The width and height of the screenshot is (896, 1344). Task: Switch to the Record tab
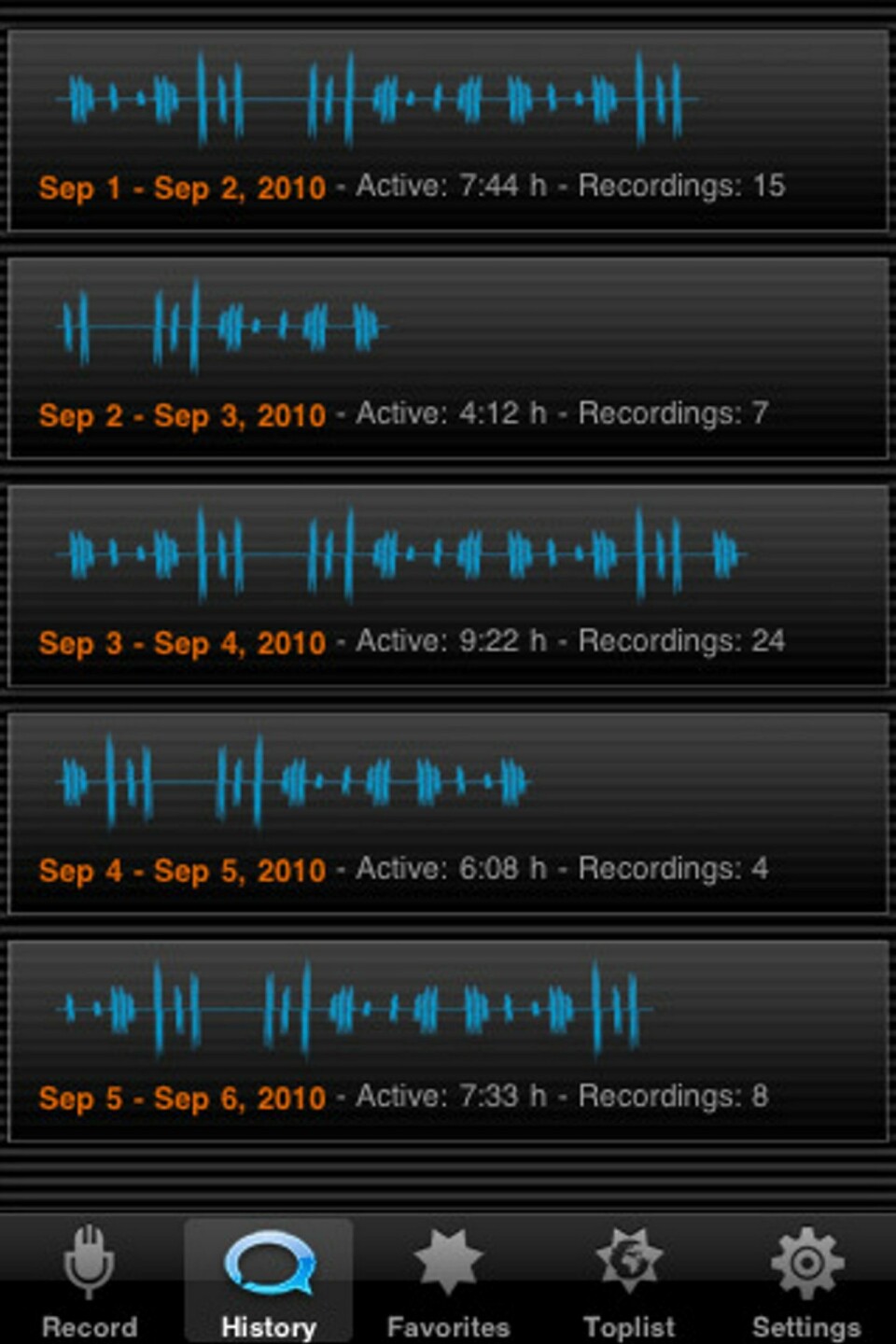coord(90,1281)
